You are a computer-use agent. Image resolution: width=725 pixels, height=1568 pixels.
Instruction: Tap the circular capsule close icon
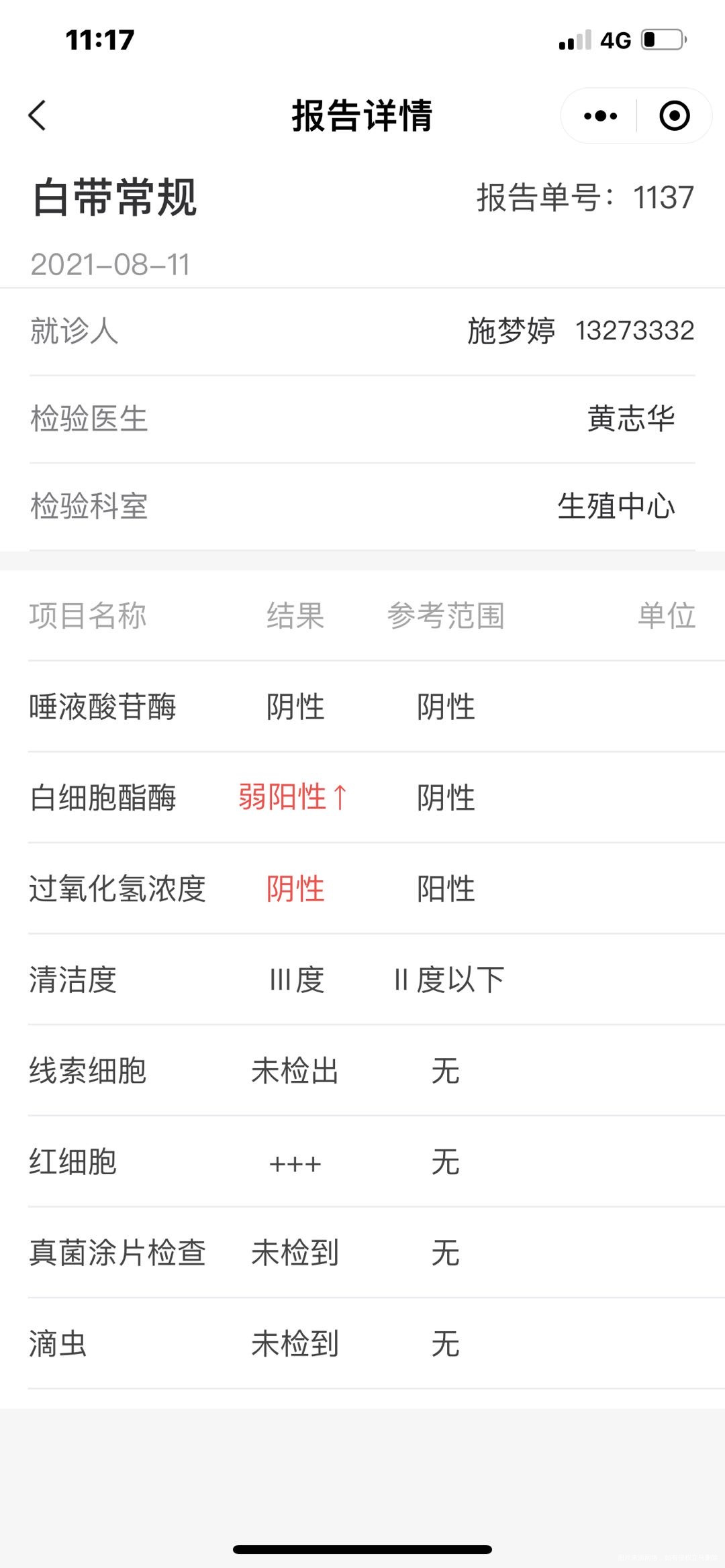673,115
